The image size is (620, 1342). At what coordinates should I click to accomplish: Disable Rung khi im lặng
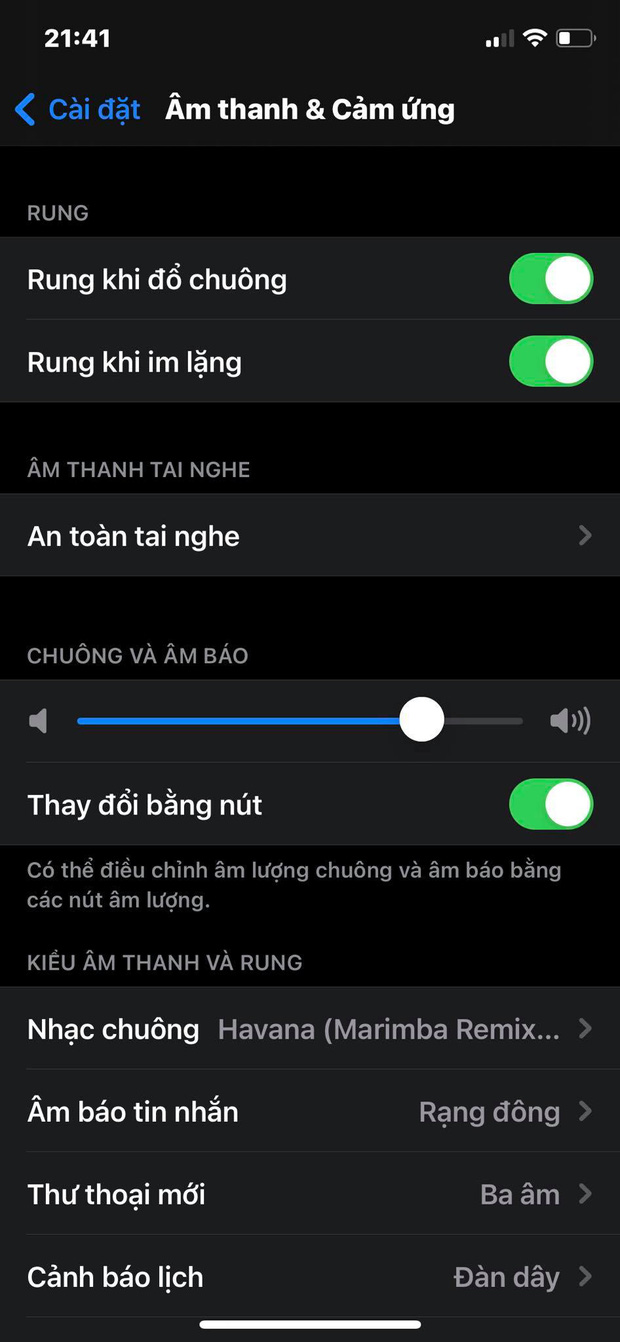tap(551, 362)
